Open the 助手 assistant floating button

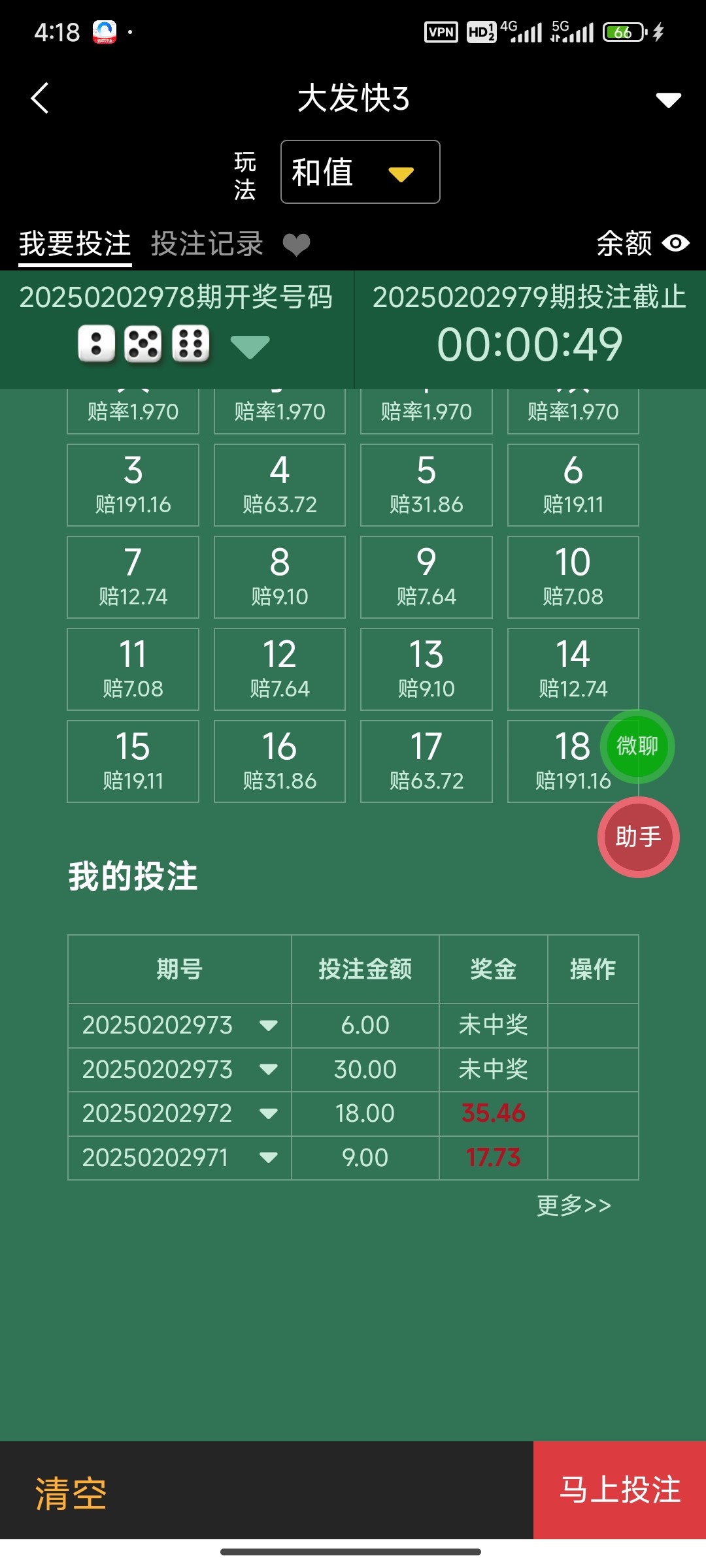(x=638, y=837)
